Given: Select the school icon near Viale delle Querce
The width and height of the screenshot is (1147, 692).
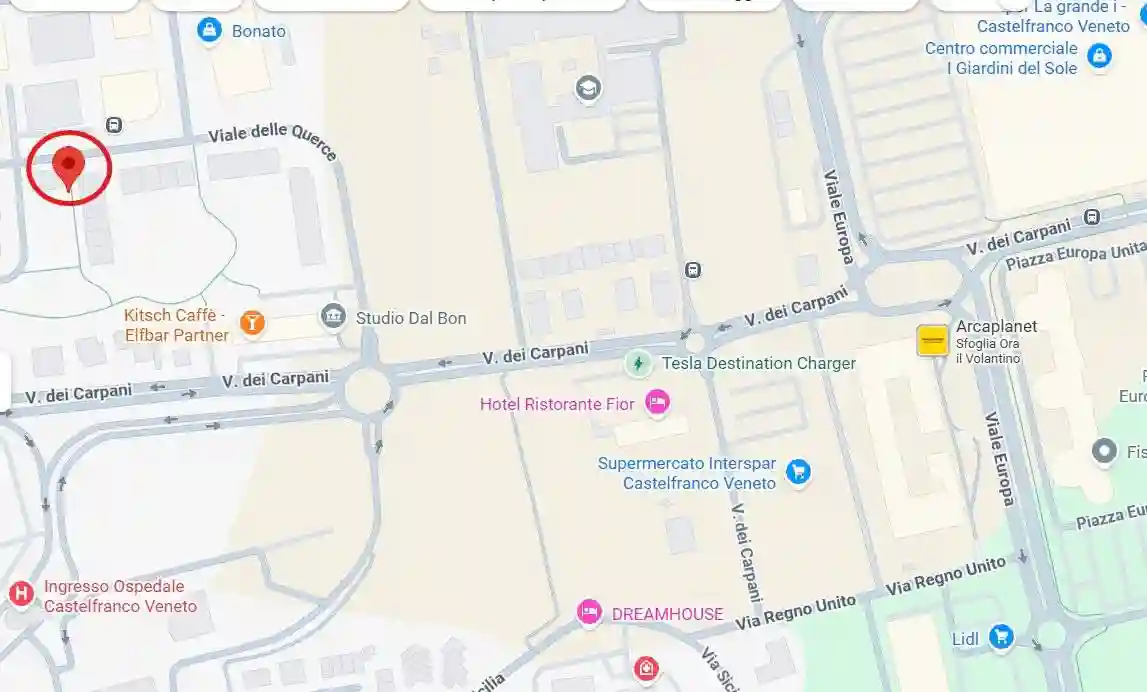Looking at the screenshot, I should pyautogui.click(x=589, y=89).
